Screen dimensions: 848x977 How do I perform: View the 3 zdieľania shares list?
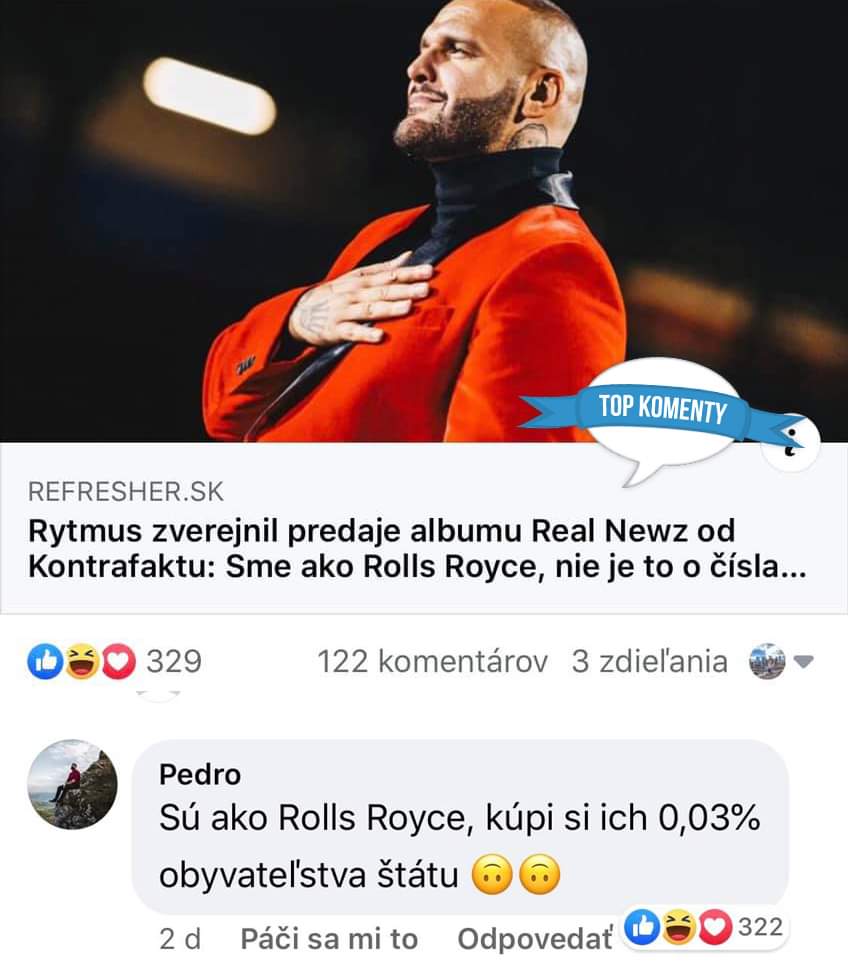tap(649, 662)
